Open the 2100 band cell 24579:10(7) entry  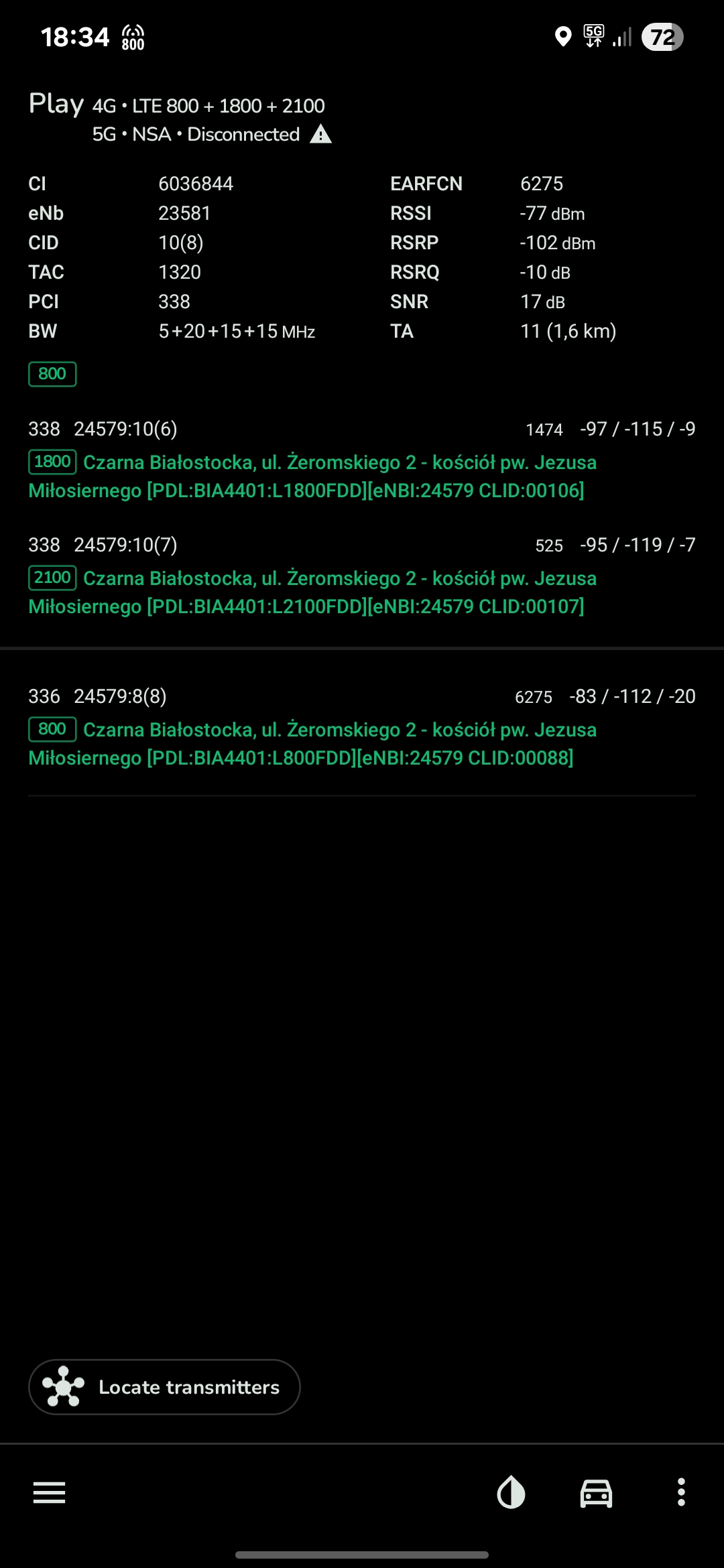[362, 576]
